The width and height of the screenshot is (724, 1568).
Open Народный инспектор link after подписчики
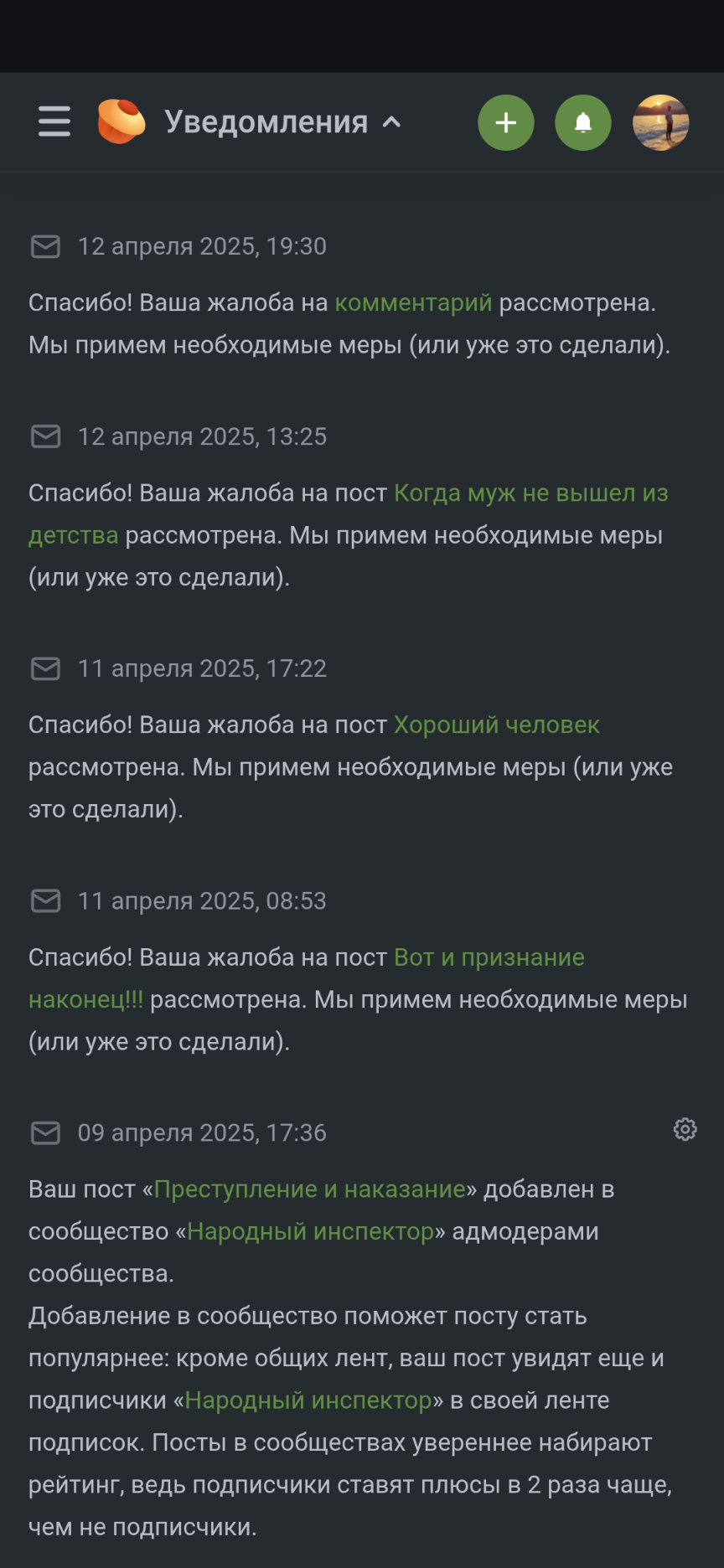point(308,1400)
